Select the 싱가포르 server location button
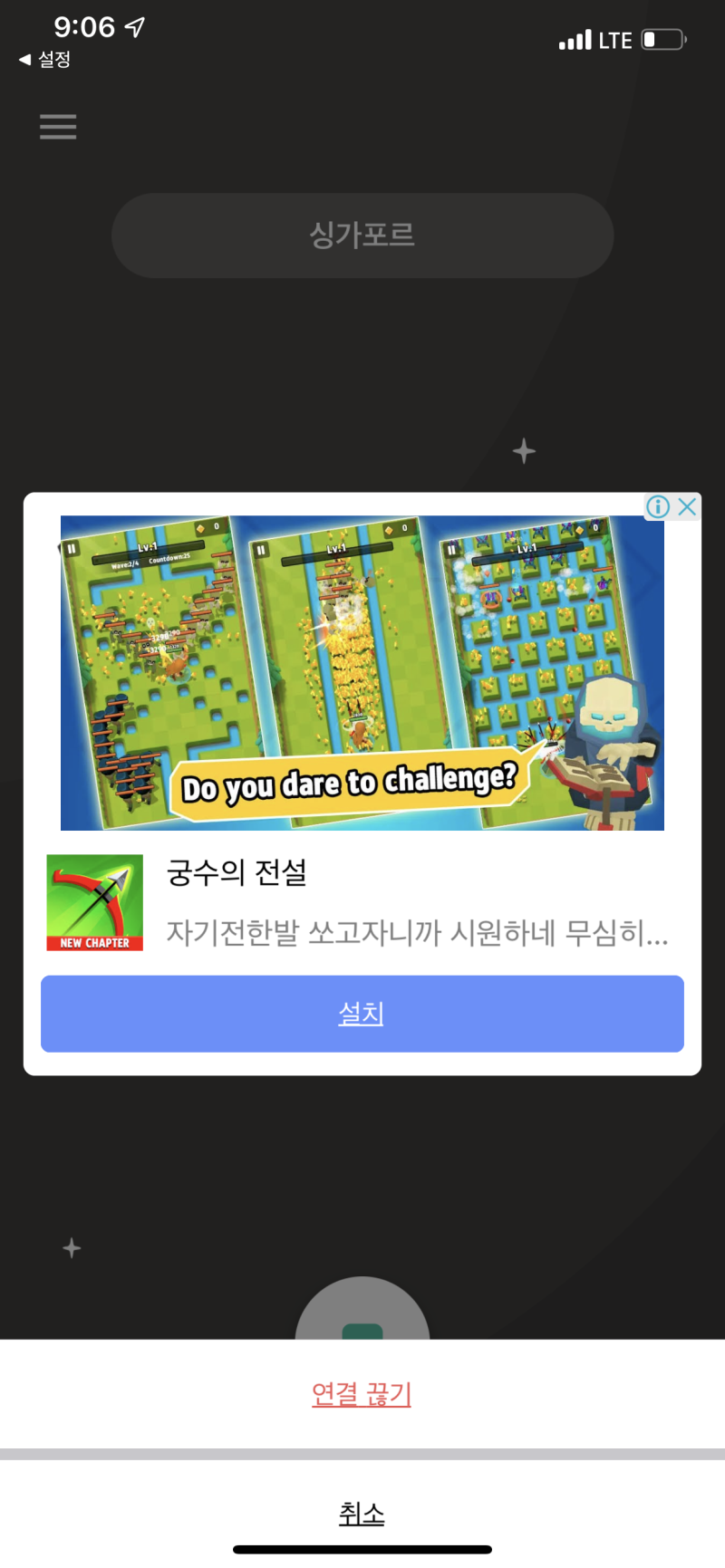Image resolution: width=725 pixels, height=1568 pixels. (x=362, y=236)
